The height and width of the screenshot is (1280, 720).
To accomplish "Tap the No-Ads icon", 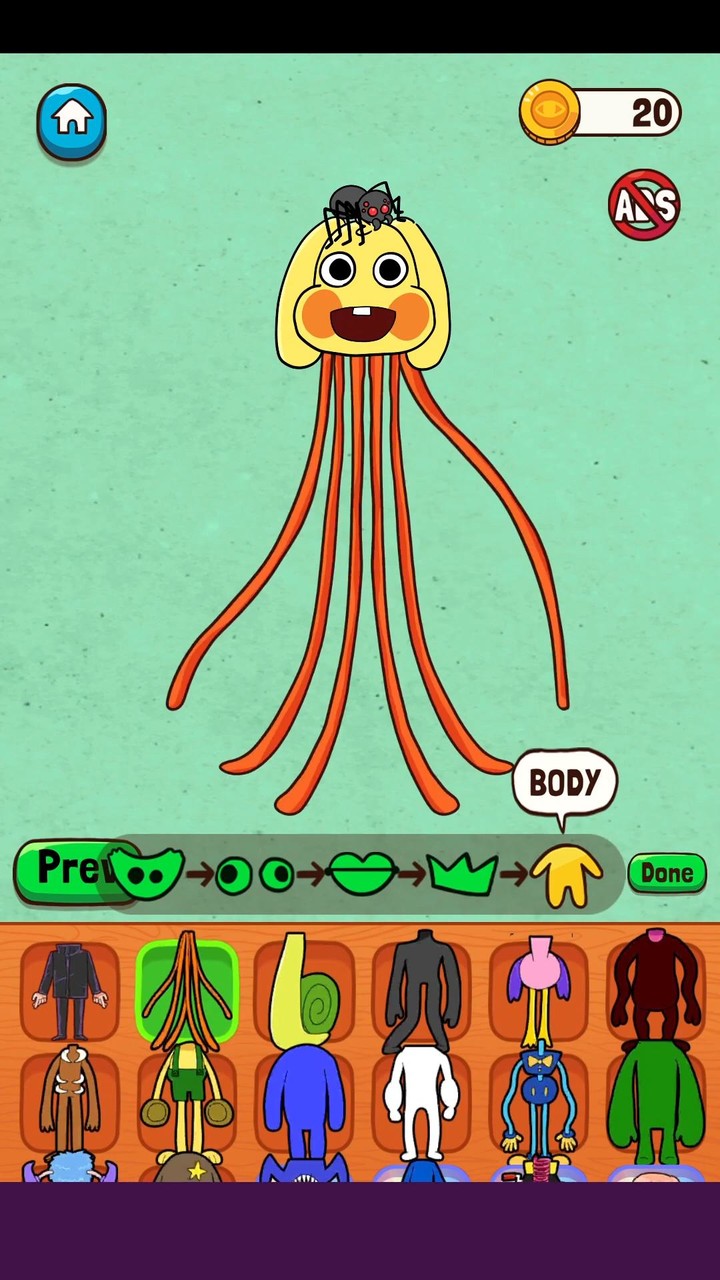I will coord(644,204).
